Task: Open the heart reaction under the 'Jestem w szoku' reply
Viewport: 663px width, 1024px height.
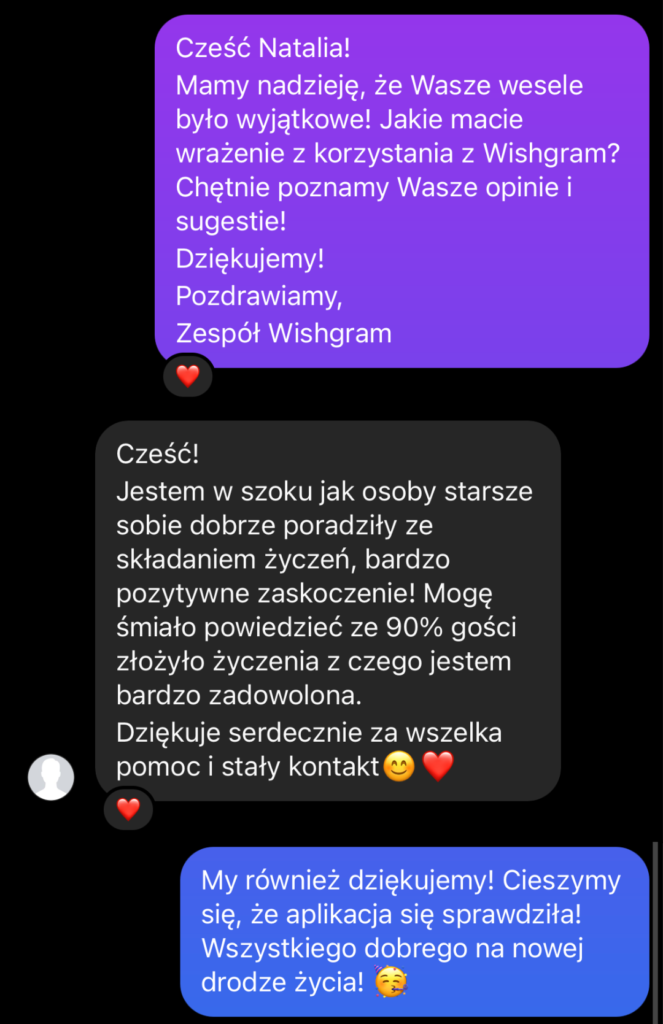Action: click(x=128, y=808)
